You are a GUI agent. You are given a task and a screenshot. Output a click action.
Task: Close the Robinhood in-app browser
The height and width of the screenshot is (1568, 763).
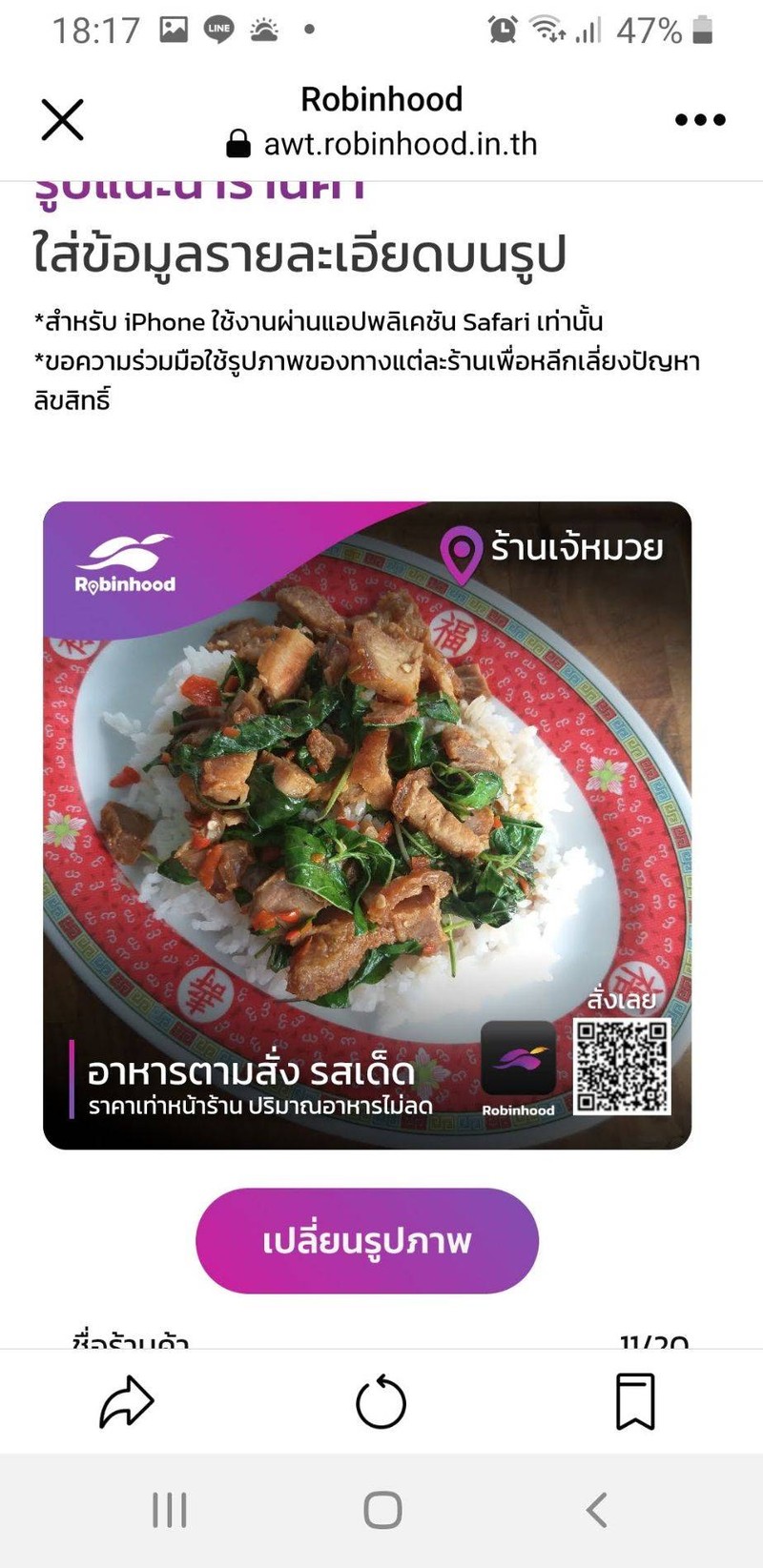pos(62,120)
